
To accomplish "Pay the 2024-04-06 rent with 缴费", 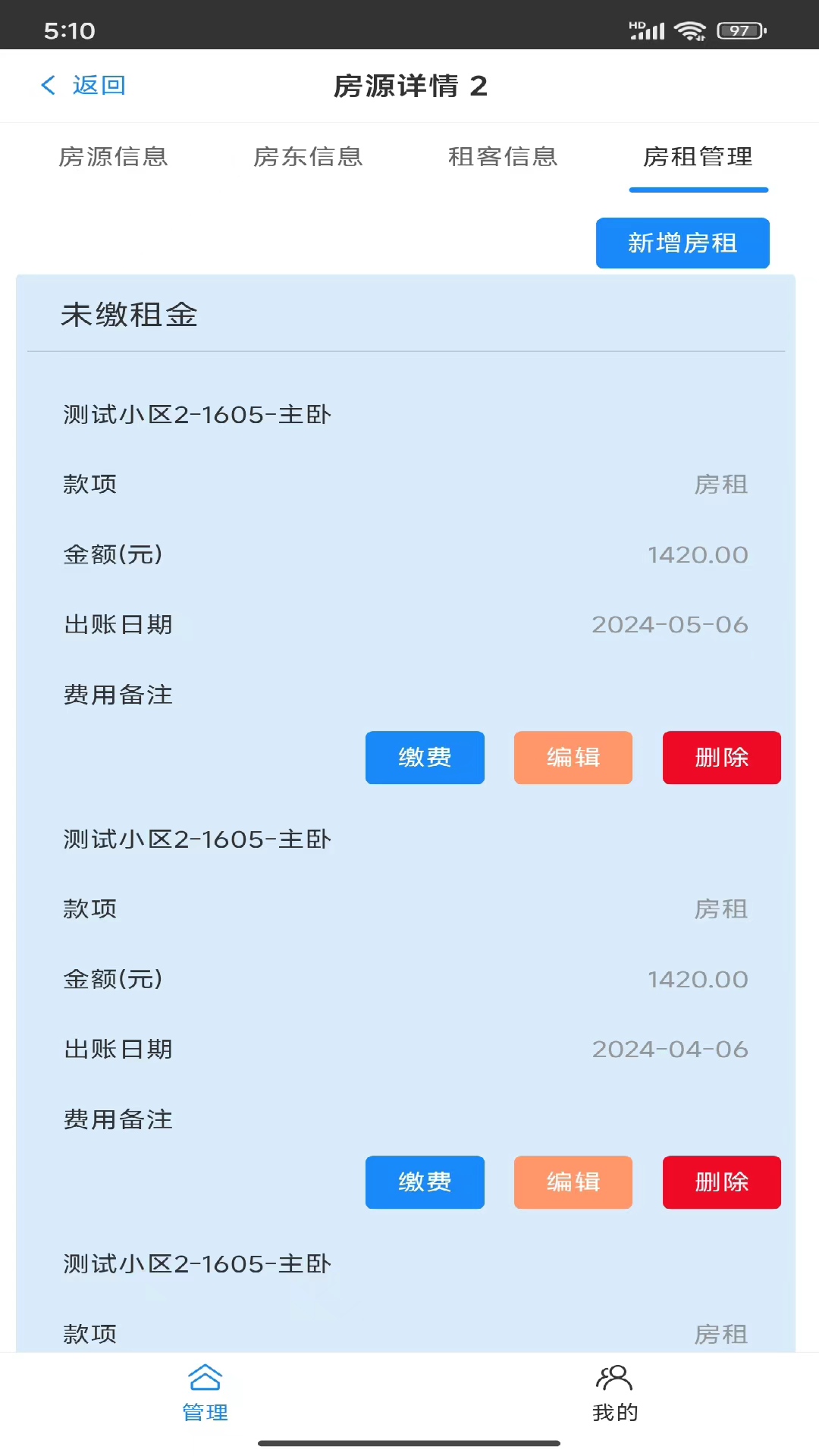I will (425, 1182).
